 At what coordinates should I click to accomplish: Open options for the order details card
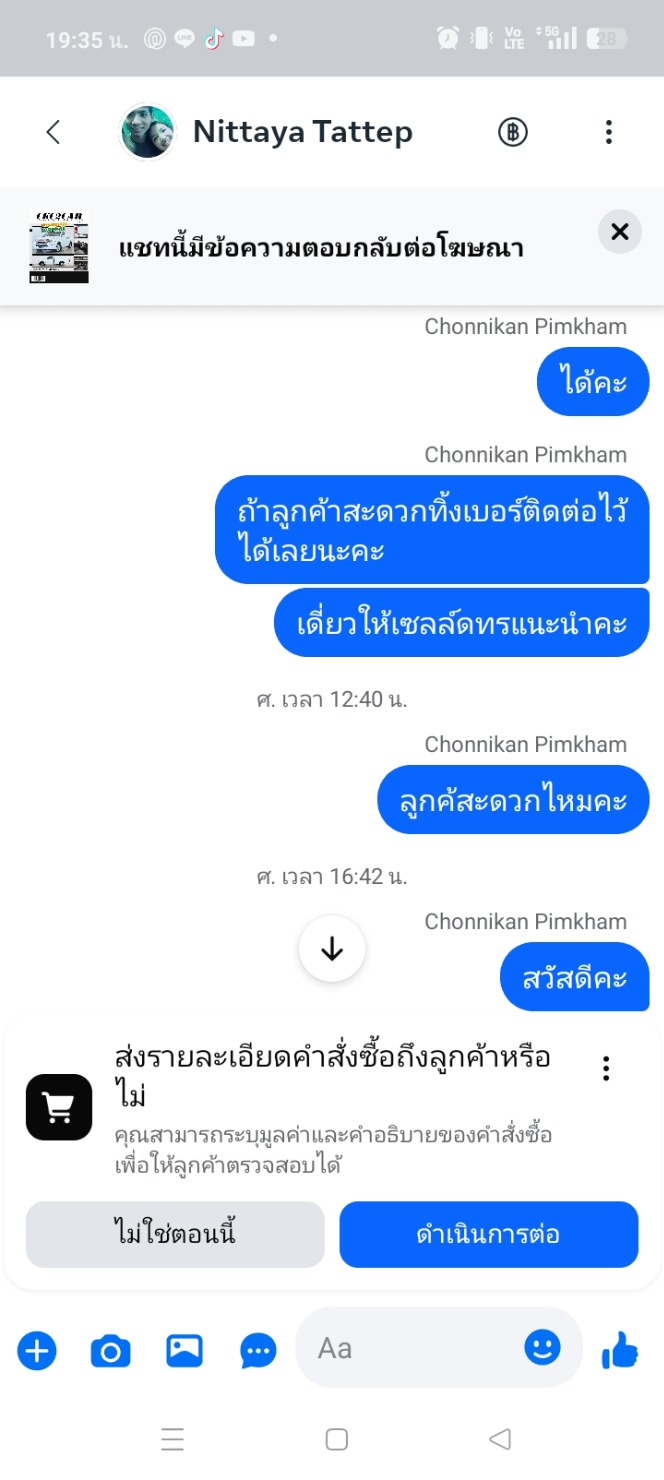click(x=606, y=1068)
